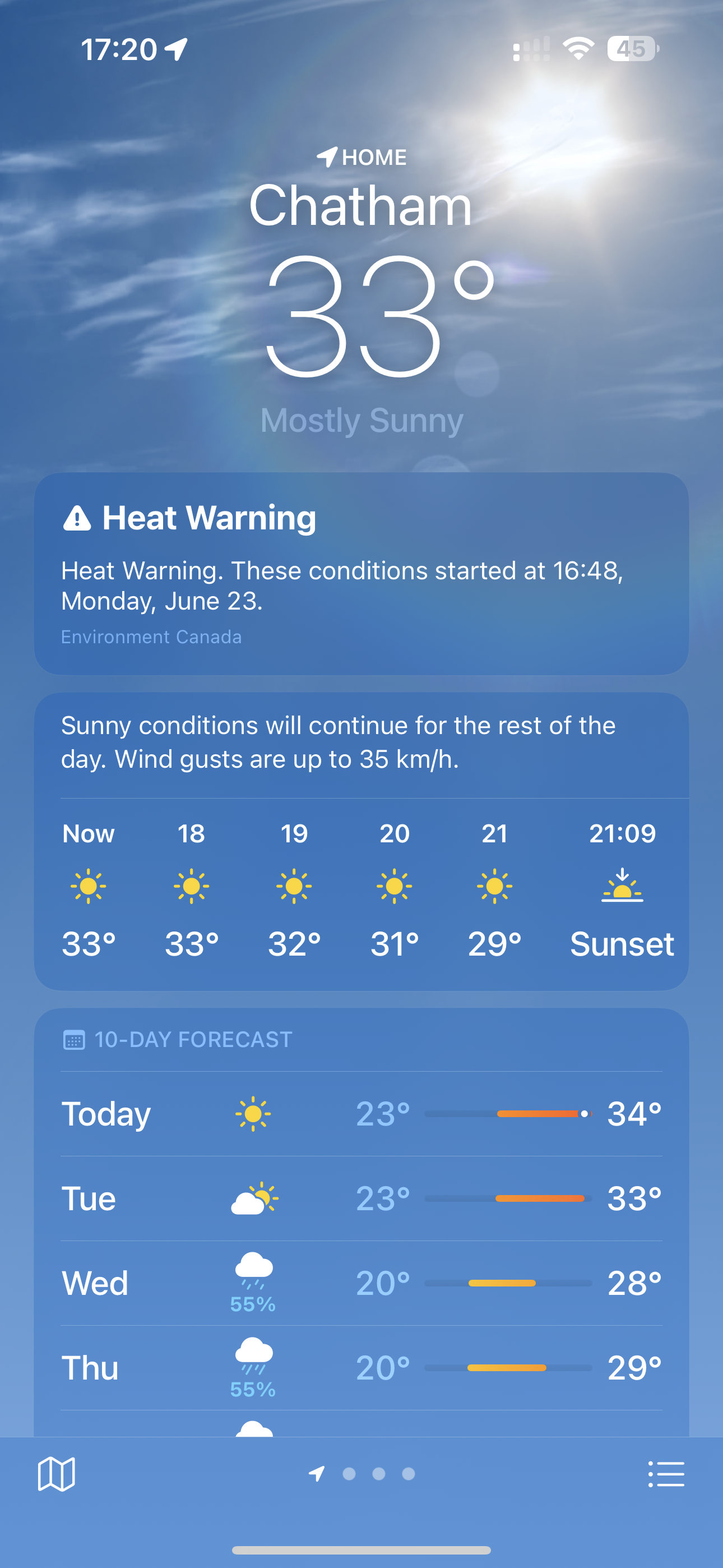Image resolution: width=723 pixels, height=1568 pixels.
Task: Open the saved locations list
Action: [x=666, y=1474]
